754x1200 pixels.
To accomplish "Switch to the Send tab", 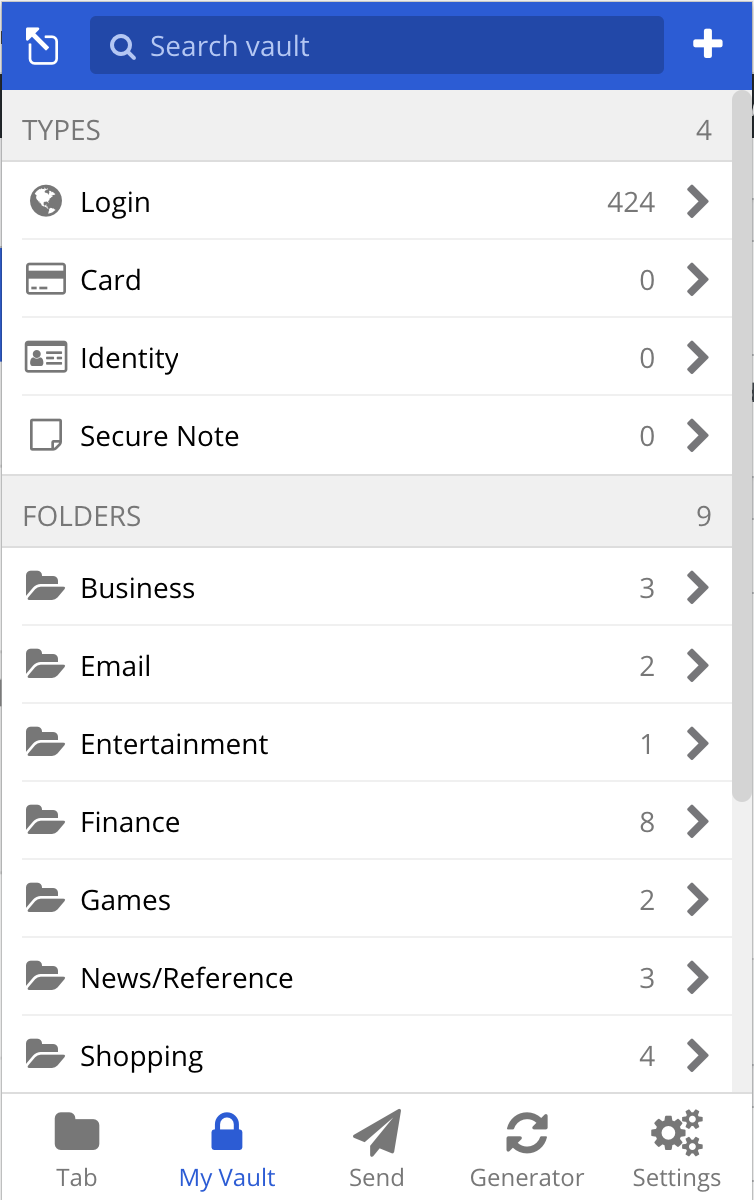I will 376,1150.
